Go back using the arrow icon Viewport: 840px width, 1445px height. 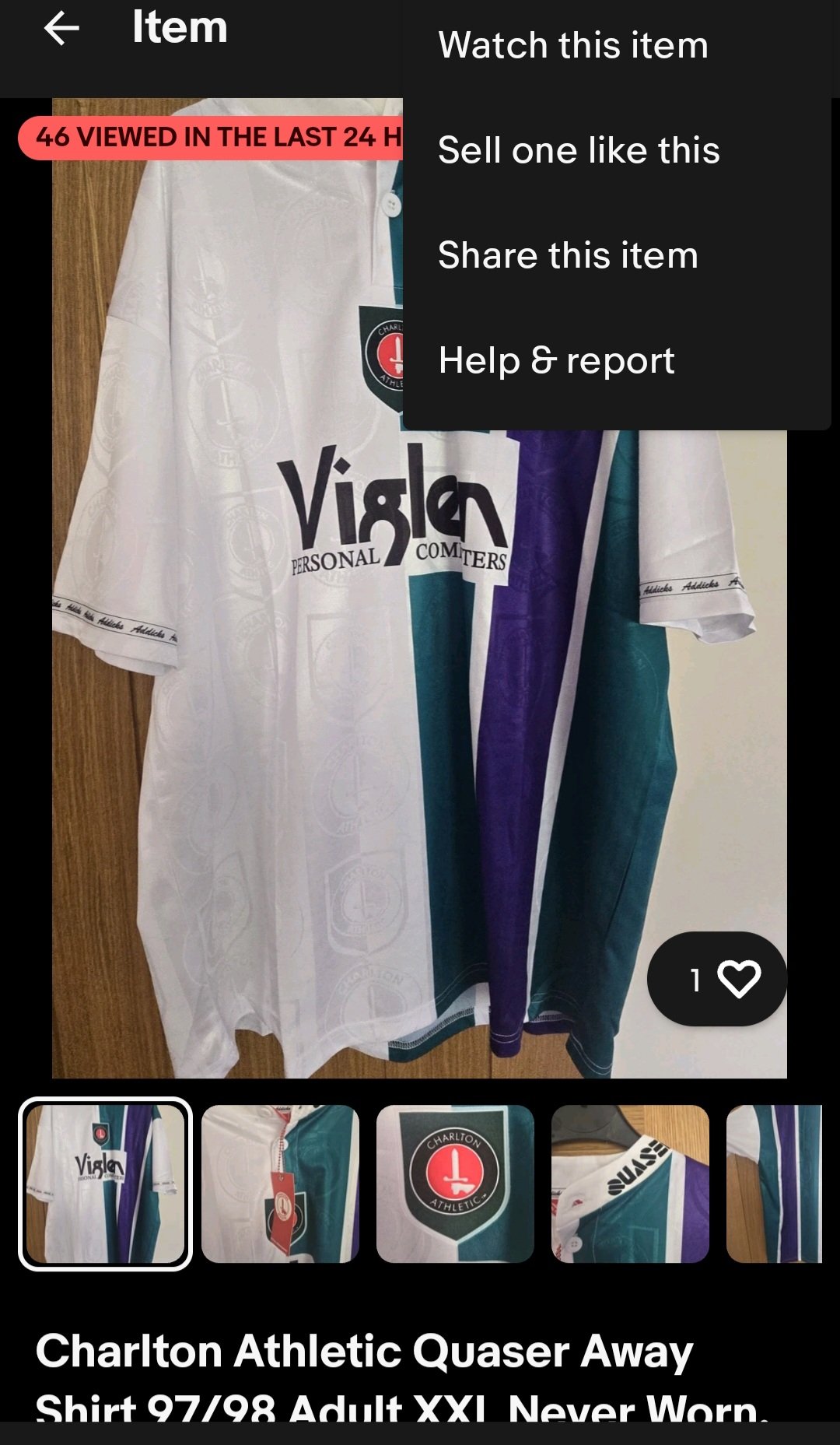[x=61, y=29]
